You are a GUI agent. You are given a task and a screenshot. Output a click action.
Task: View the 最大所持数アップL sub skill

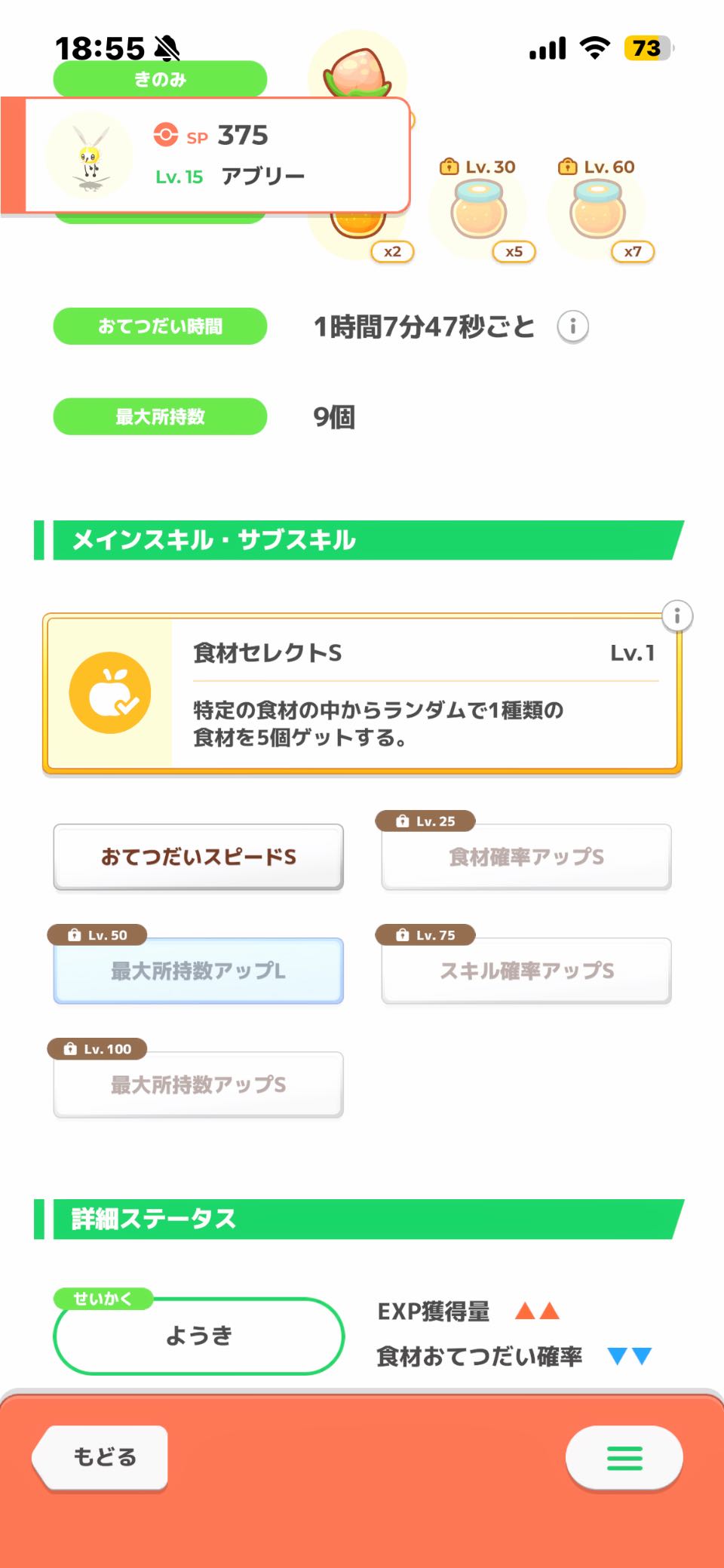pyautogui.click(x=198, y=971)
